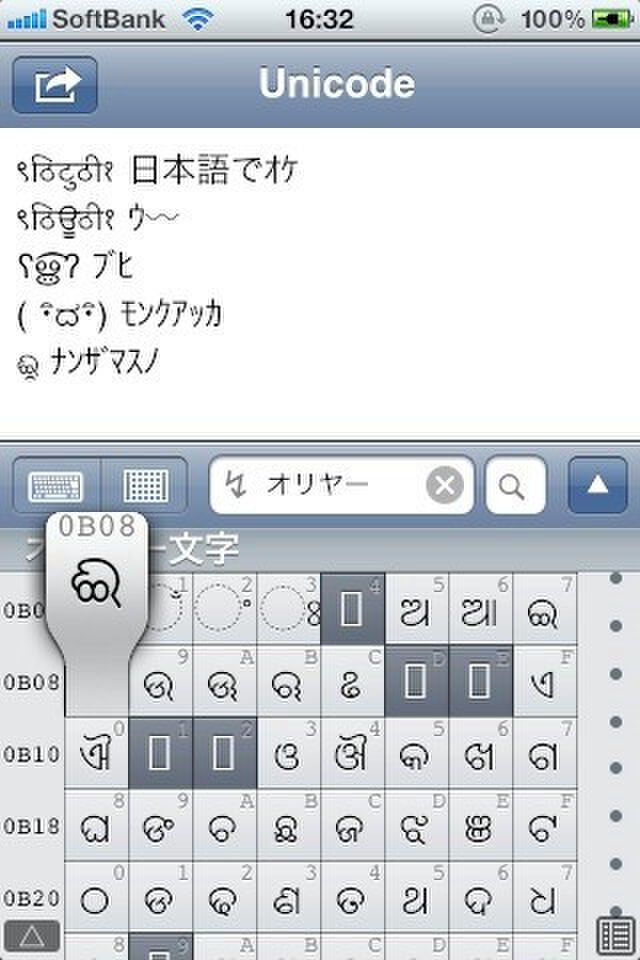This screenshot has height=960, width=640.
Task: Insert the Oriya character at 0B15
Action: [417, 754]
